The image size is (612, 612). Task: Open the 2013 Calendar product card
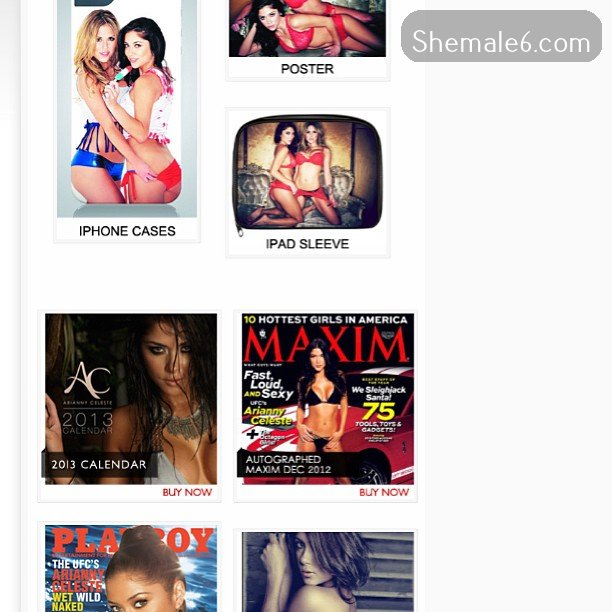click(130, 398)
